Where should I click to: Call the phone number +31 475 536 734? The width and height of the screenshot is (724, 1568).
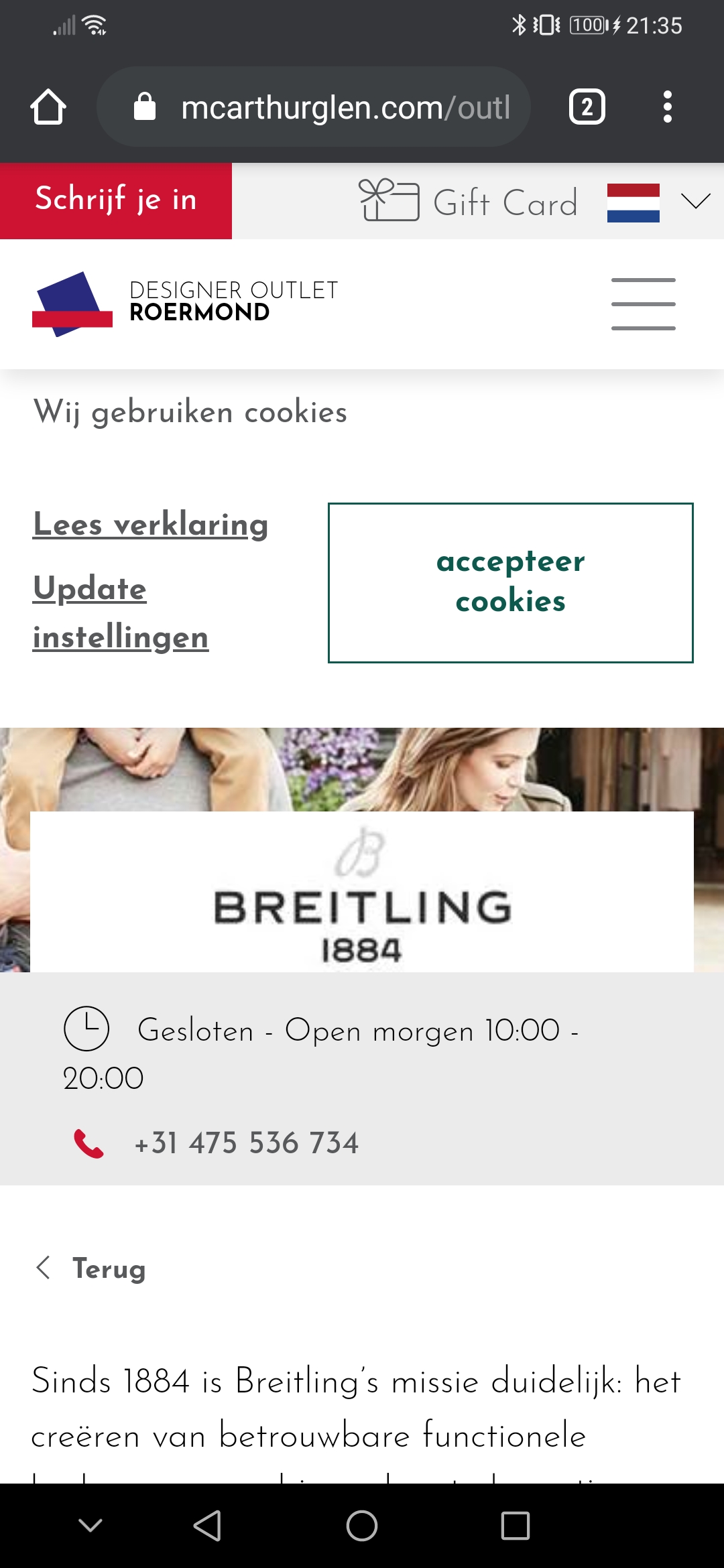(246, 1143)
